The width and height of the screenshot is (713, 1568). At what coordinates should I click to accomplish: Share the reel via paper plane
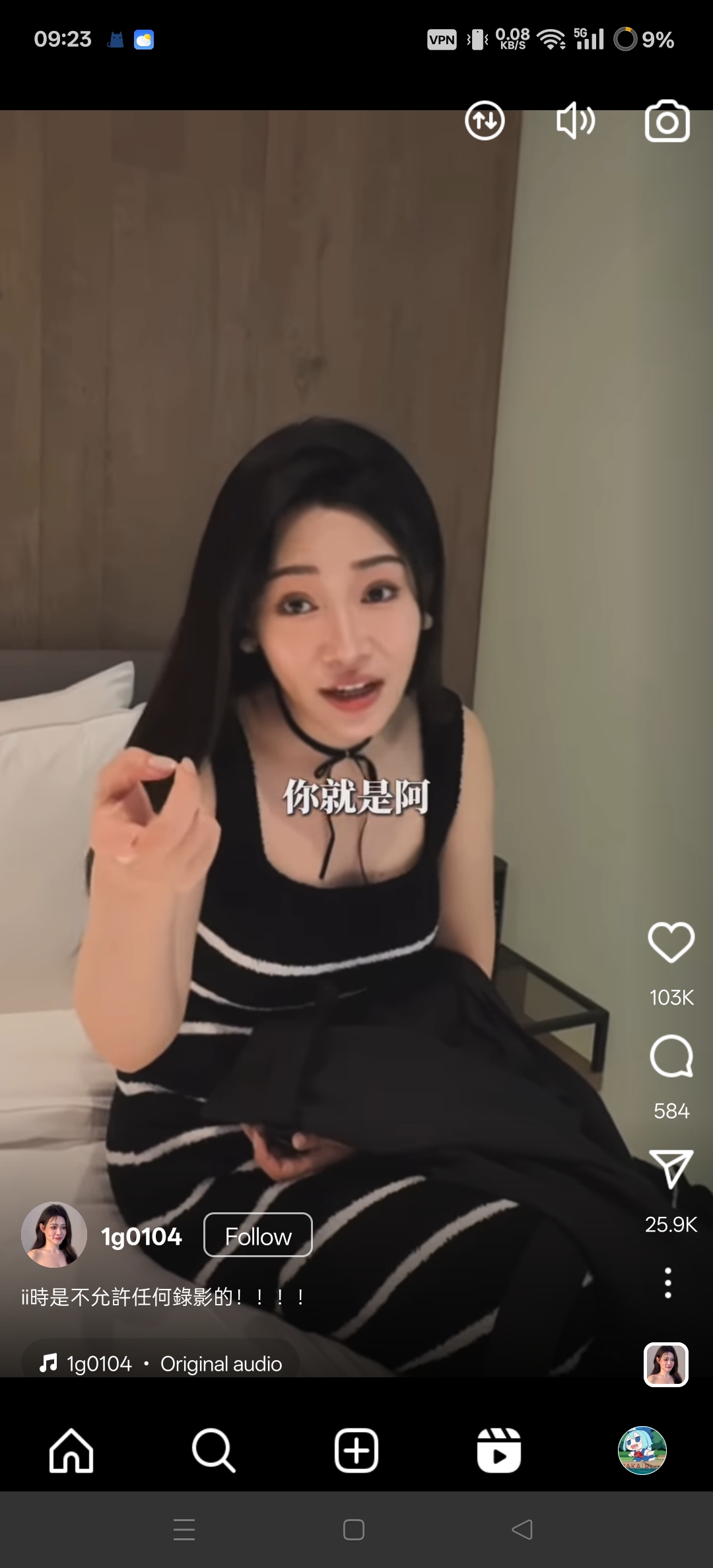point(671,1169)
